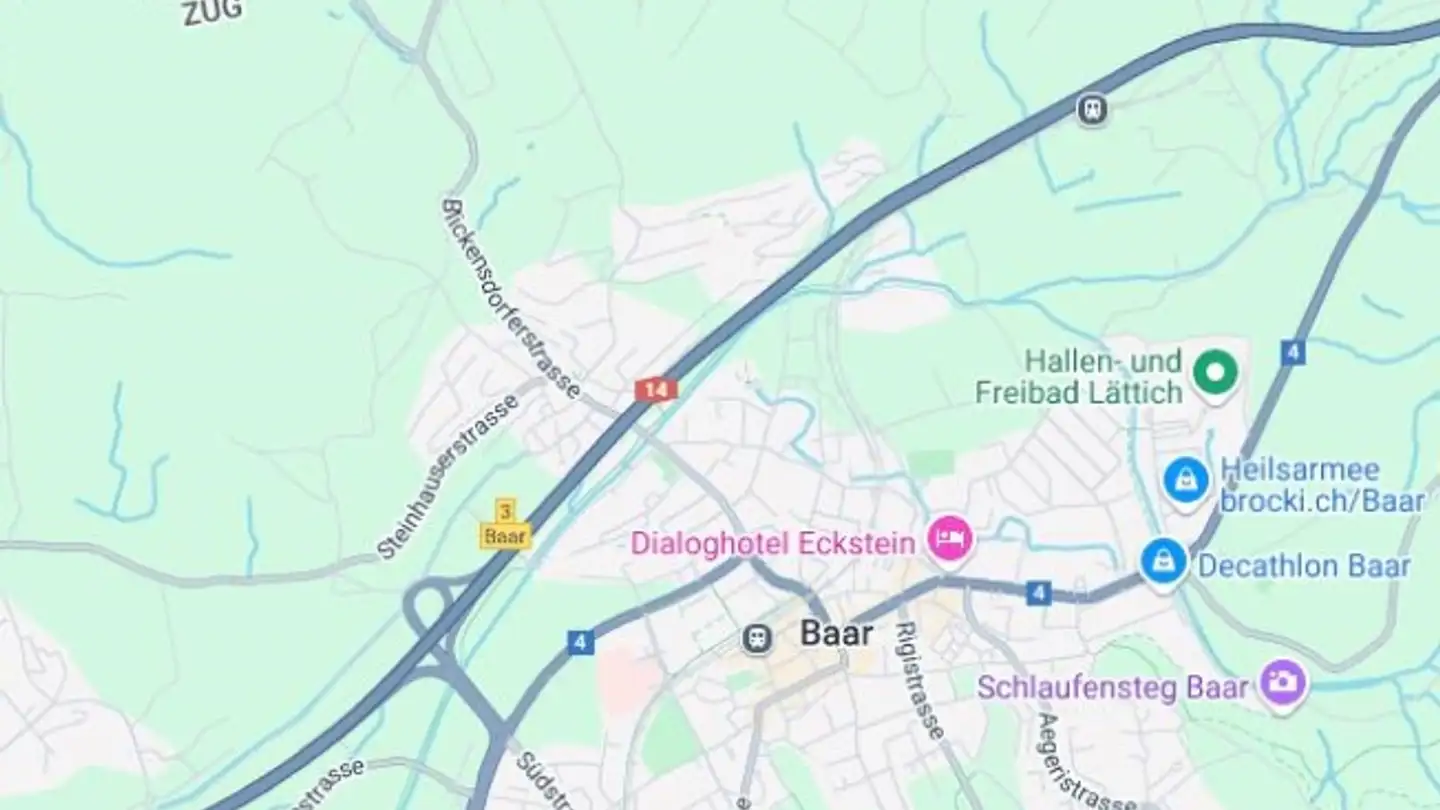Select the Schlaufensteg Baar photo spot pin

(x=1284, y=684)
